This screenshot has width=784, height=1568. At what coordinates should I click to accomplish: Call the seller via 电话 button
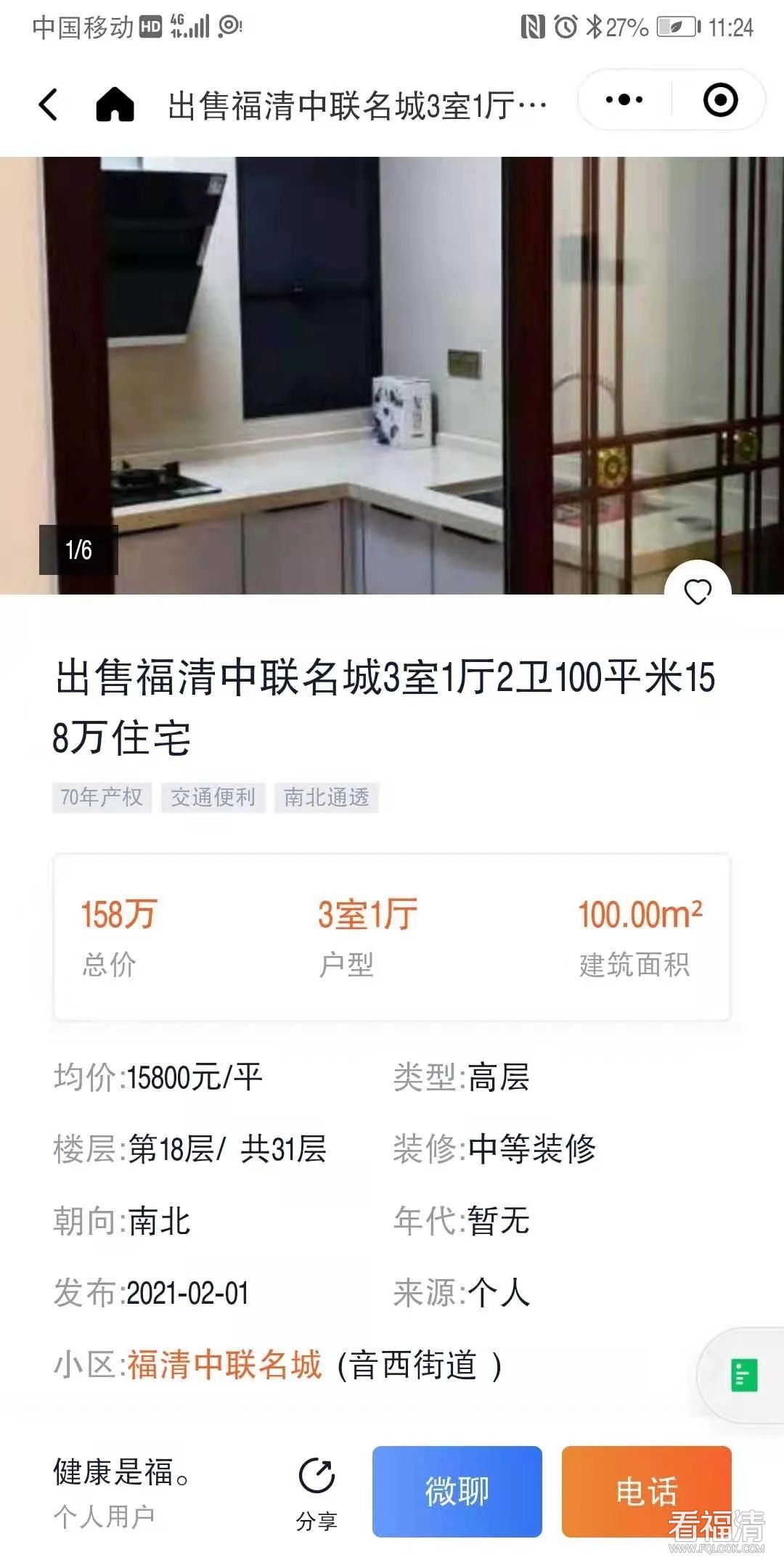pos(645,1491)
